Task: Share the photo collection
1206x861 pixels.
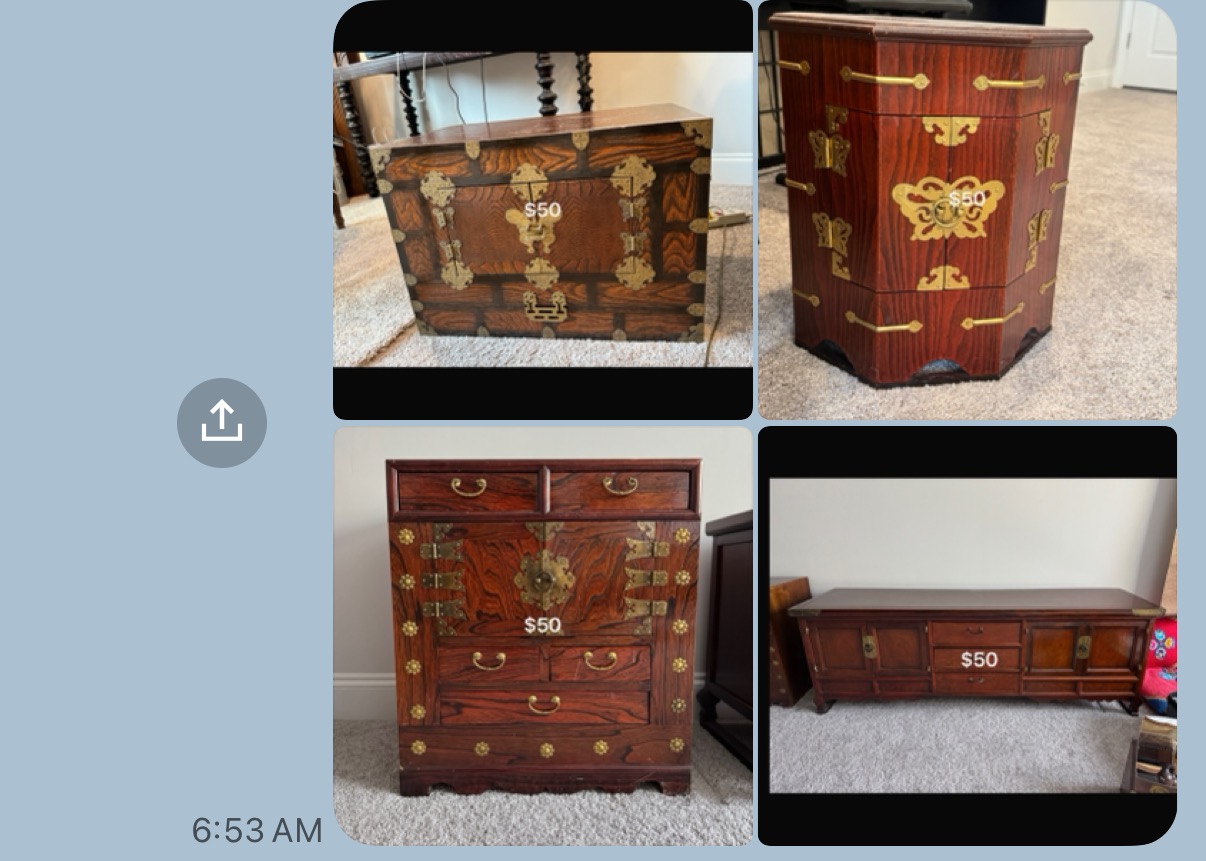Action: click(222, 422)
